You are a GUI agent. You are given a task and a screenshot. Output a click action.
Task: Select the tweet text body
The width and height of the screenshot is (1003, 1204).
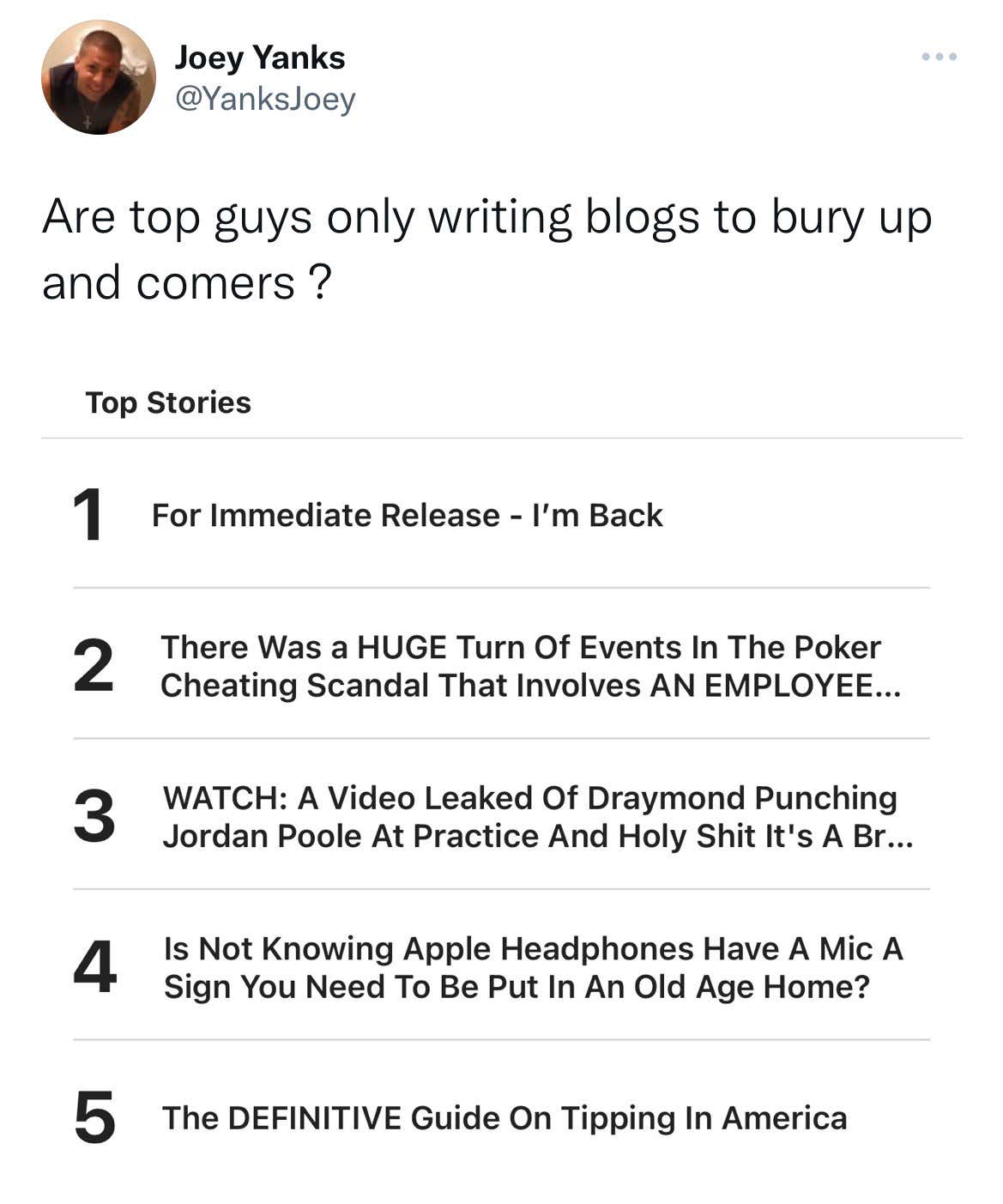click(486, 248)
